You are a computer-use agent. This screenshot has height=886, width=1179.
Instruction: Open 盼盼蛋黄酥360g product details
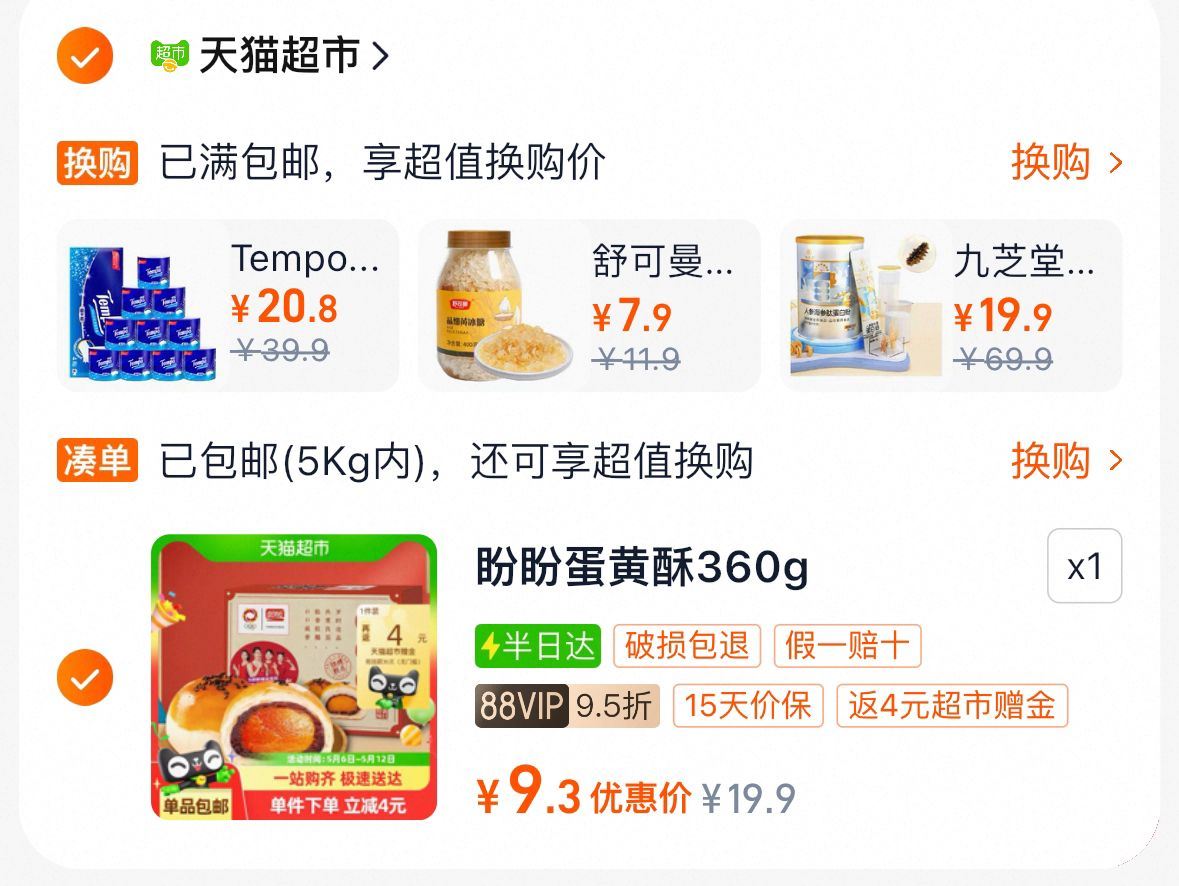point(642,569)
